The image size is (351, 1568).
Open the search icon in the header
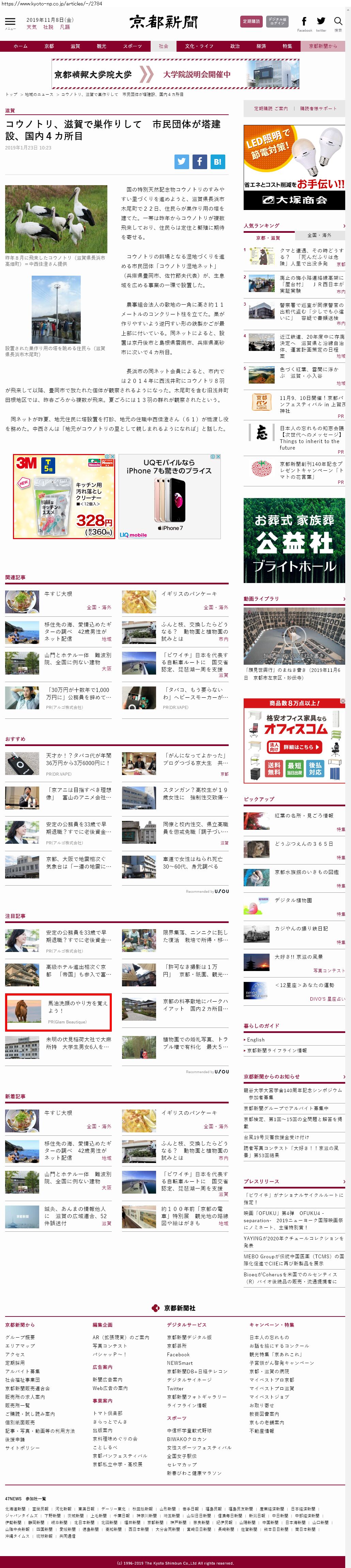point(338,22)
